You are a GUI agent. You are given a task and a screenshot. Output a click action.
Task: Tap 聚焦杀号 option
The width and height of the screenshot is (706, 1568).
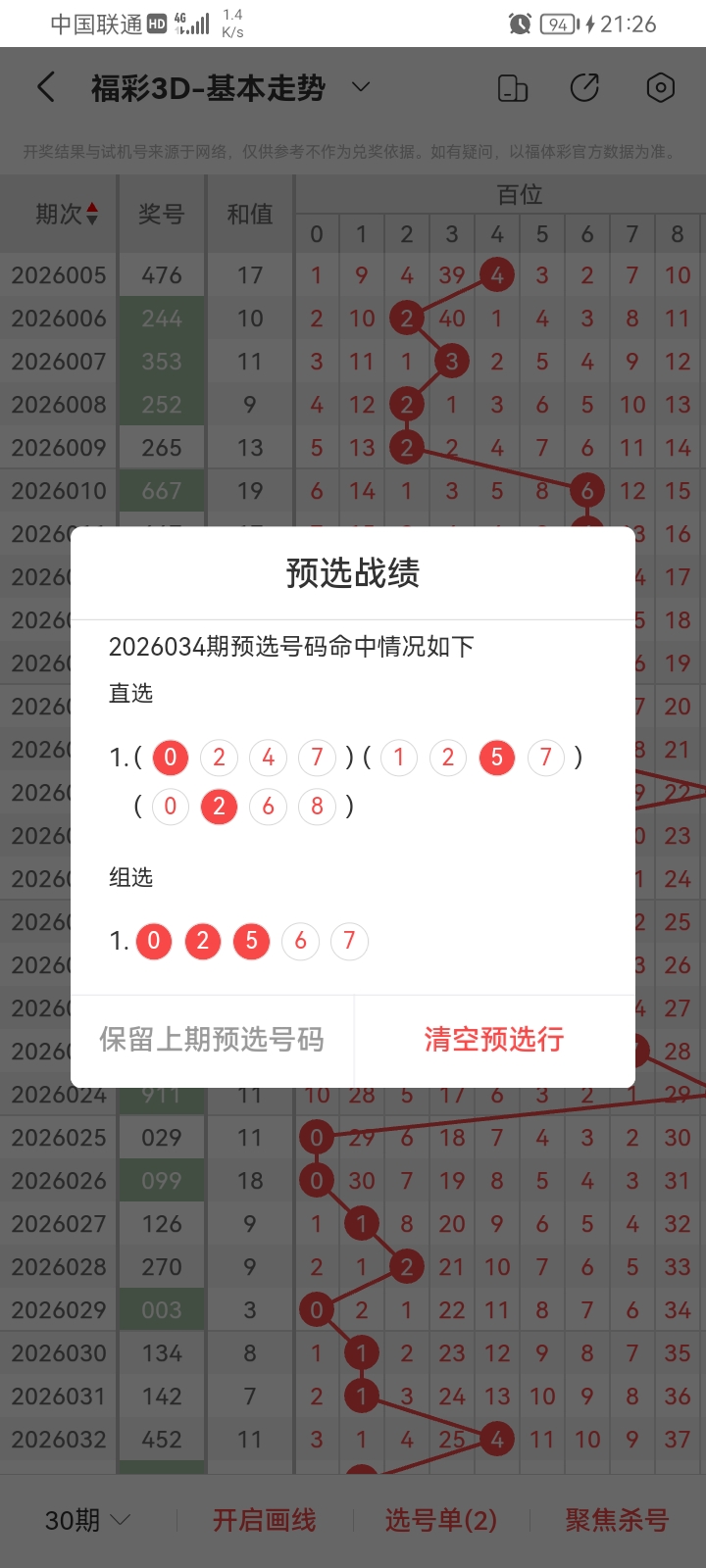[617, 1520]
